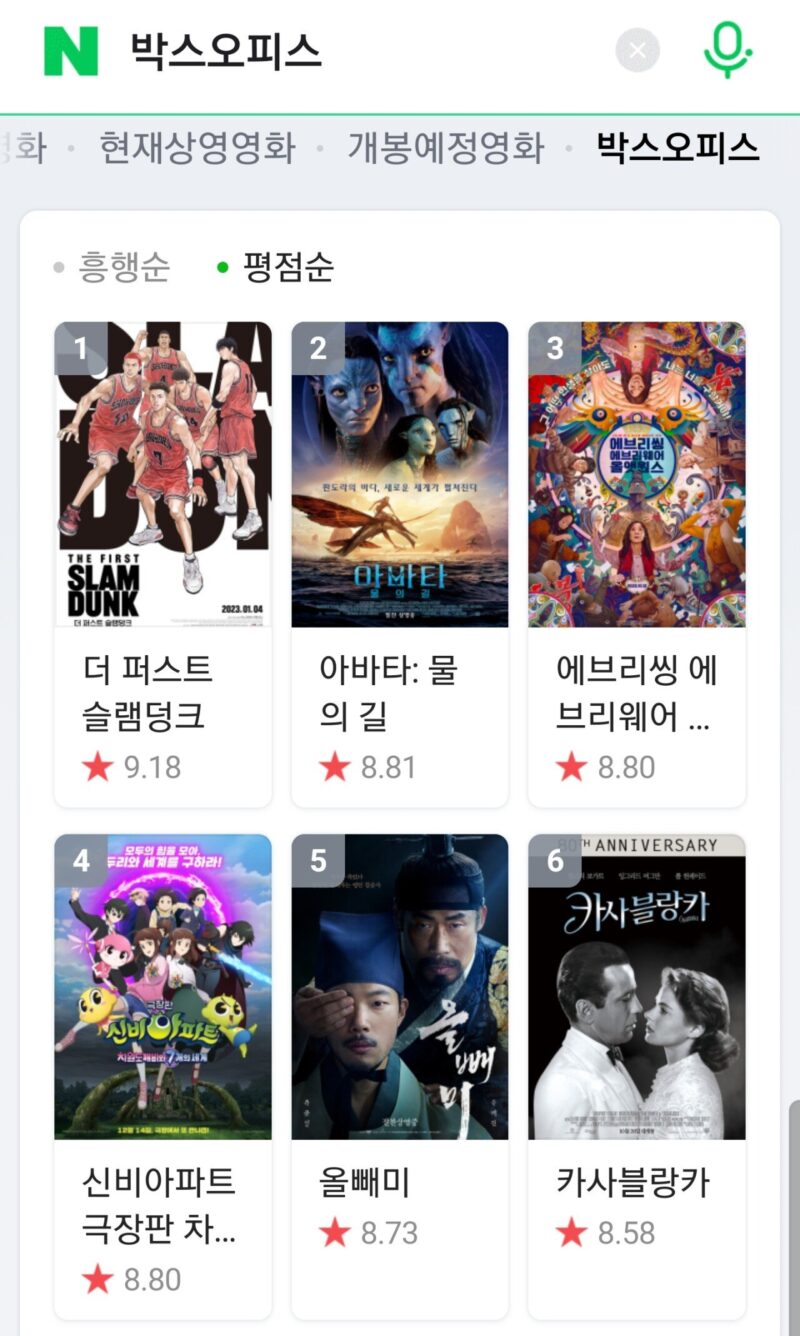
Task: Switch to the 현재상영영화 tab
Action: click(x=197, y=148)
